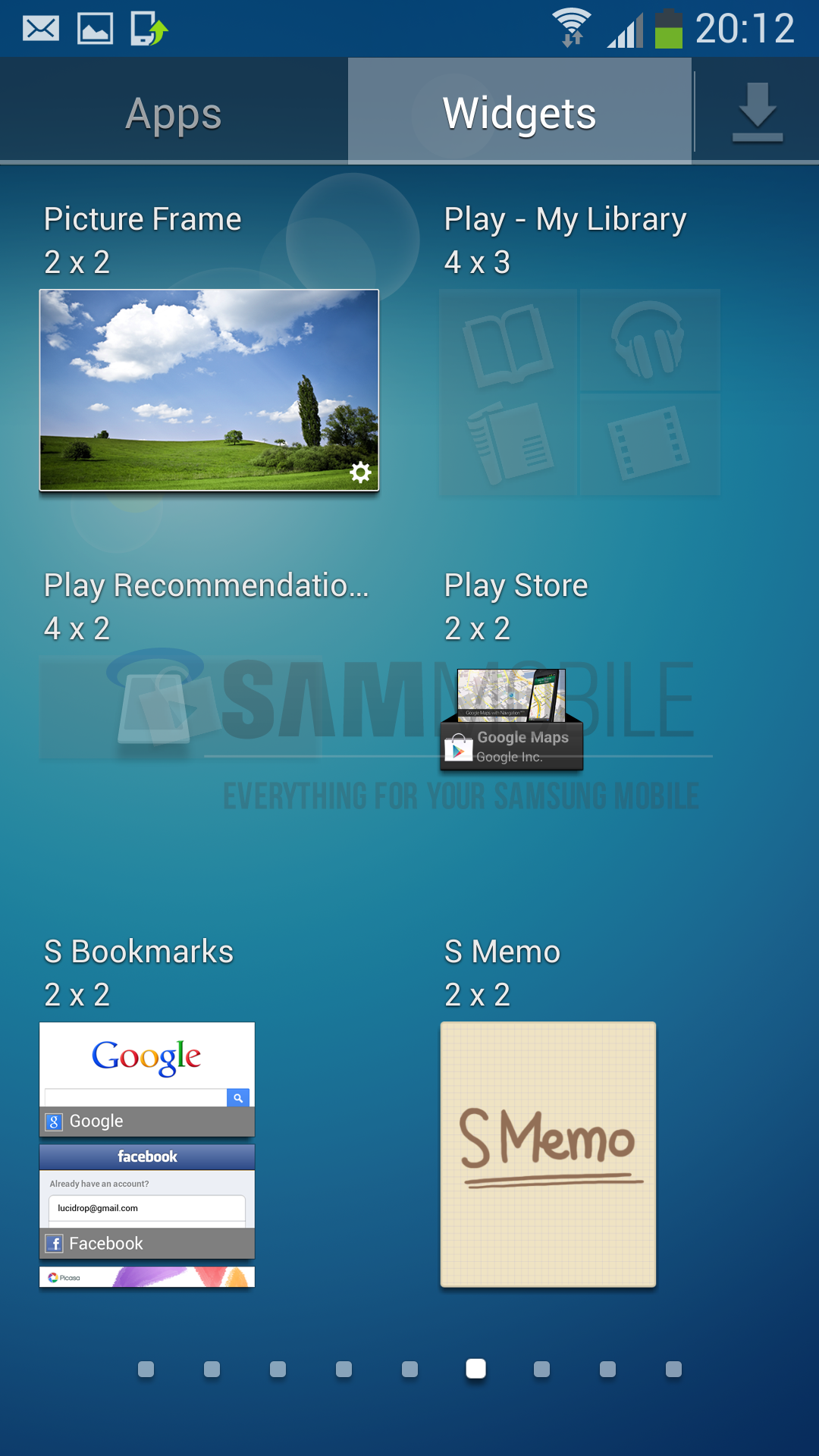
Task: Select the Picture Frame widget
Action: coord(209,390)
